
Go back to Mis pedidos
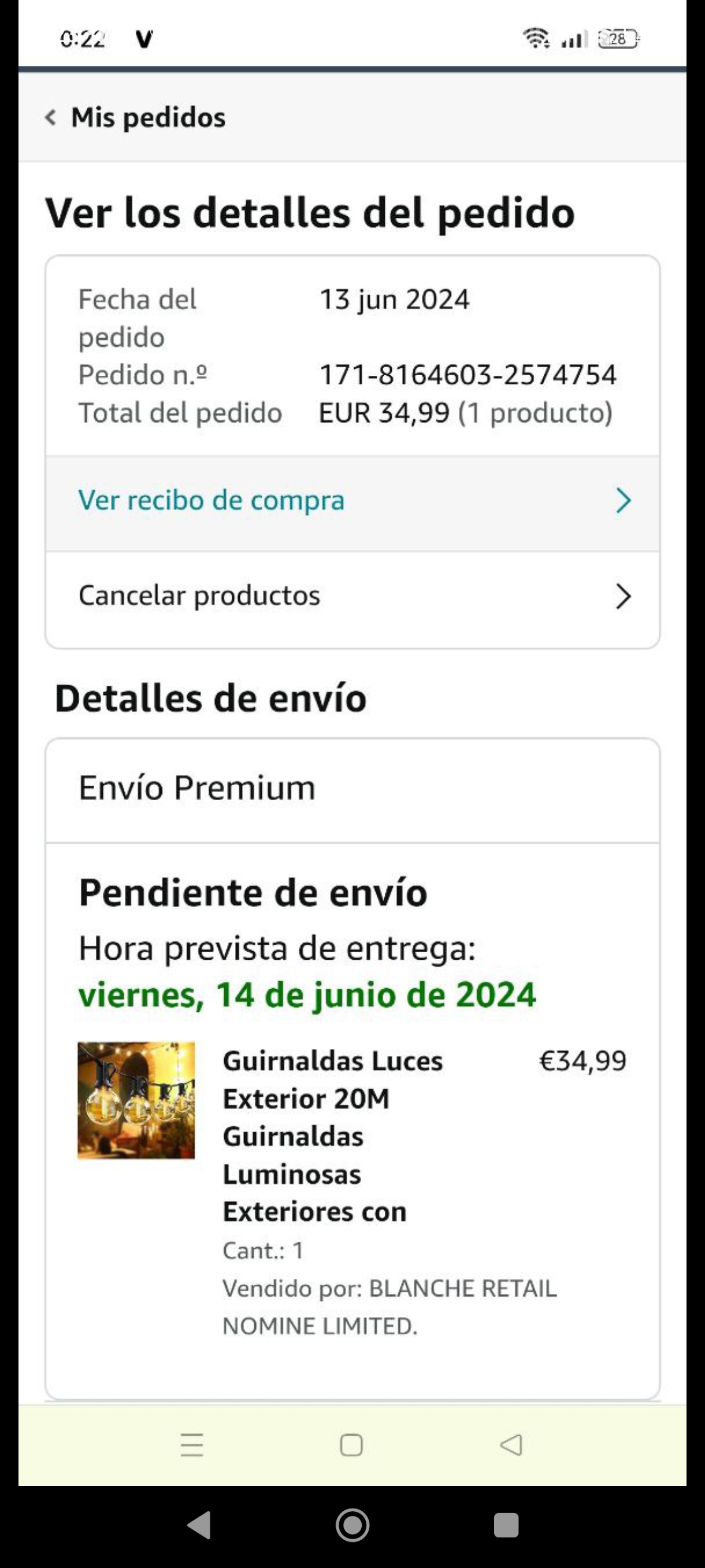click(x=135, y=117)
